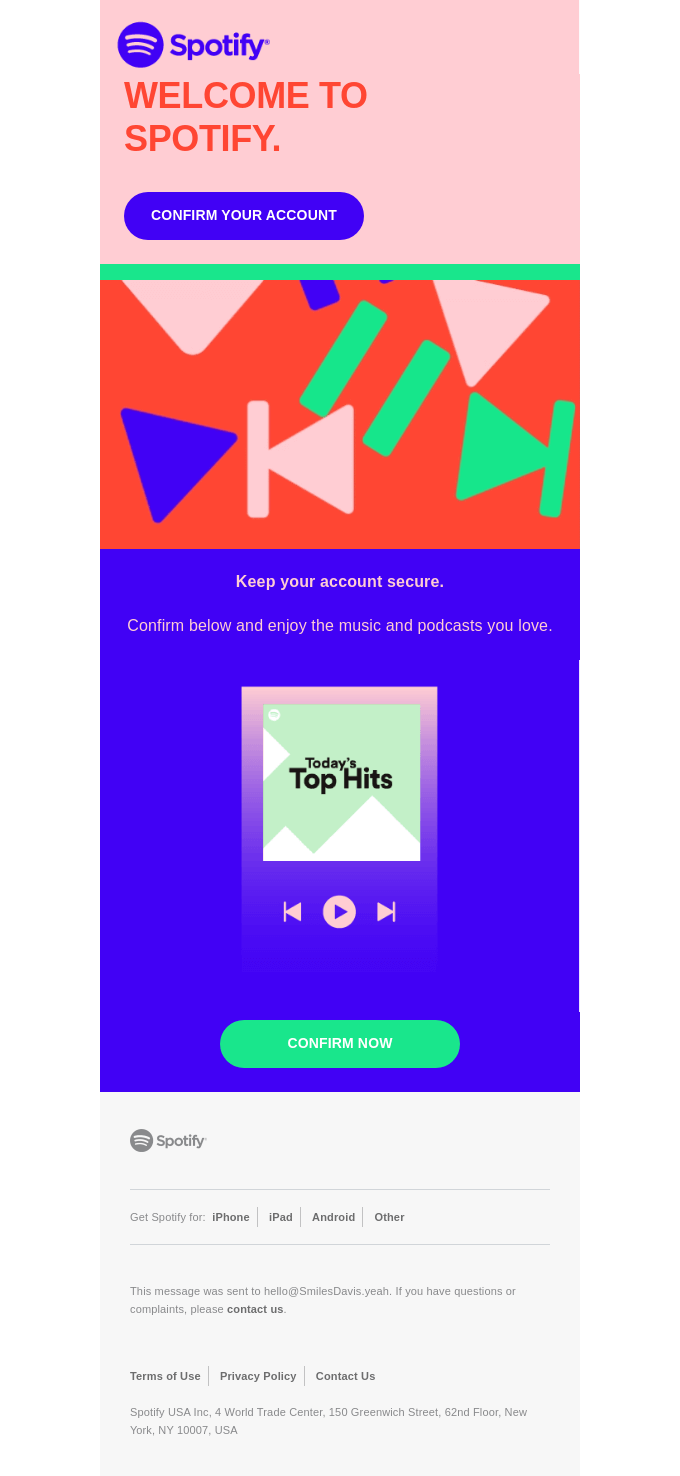This screenshot has width=680, height=1476.
Task: Tap the green Confirm Now button
Action: click(340, 1044)
